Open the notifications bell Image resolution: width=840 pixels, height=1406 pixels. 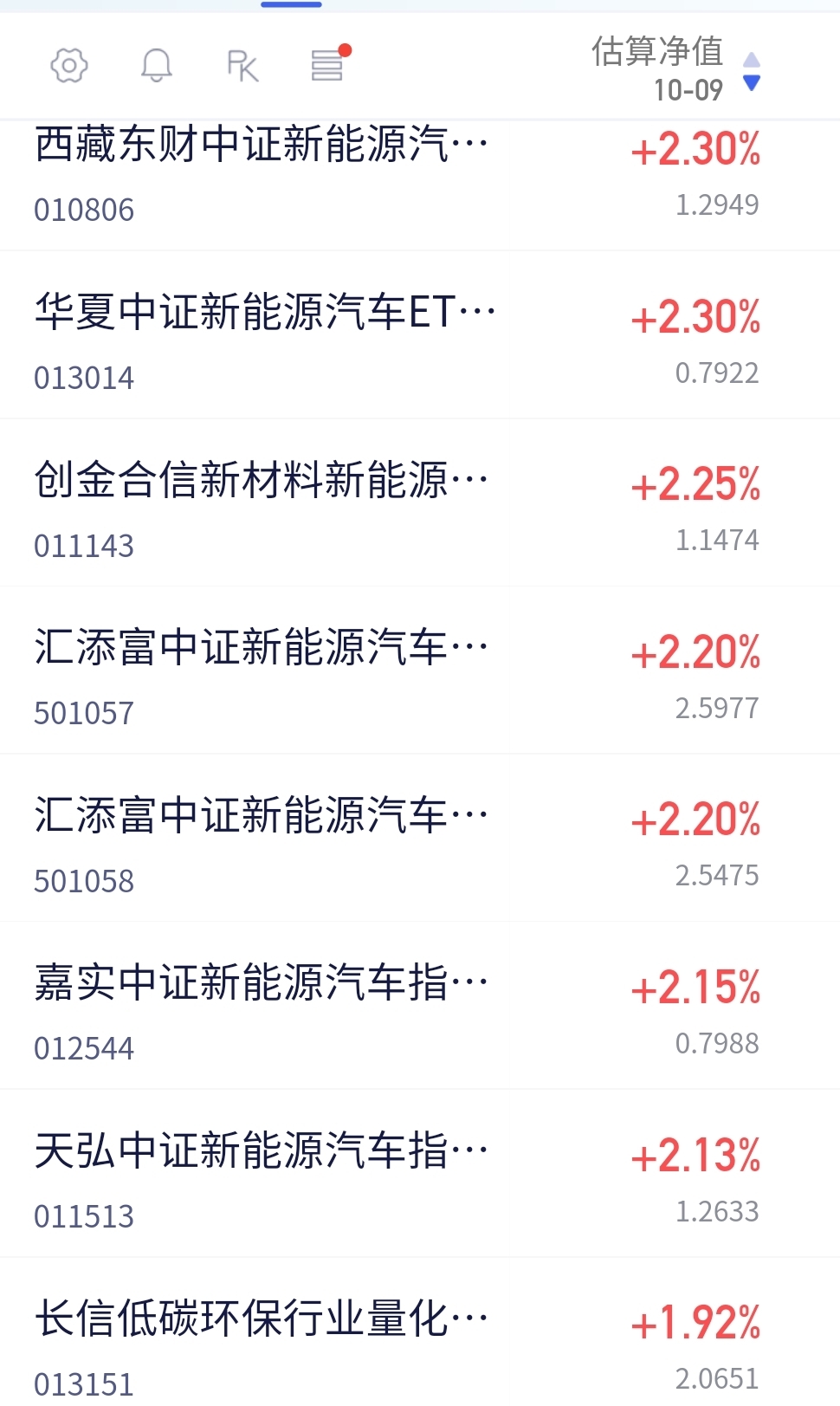157,65
